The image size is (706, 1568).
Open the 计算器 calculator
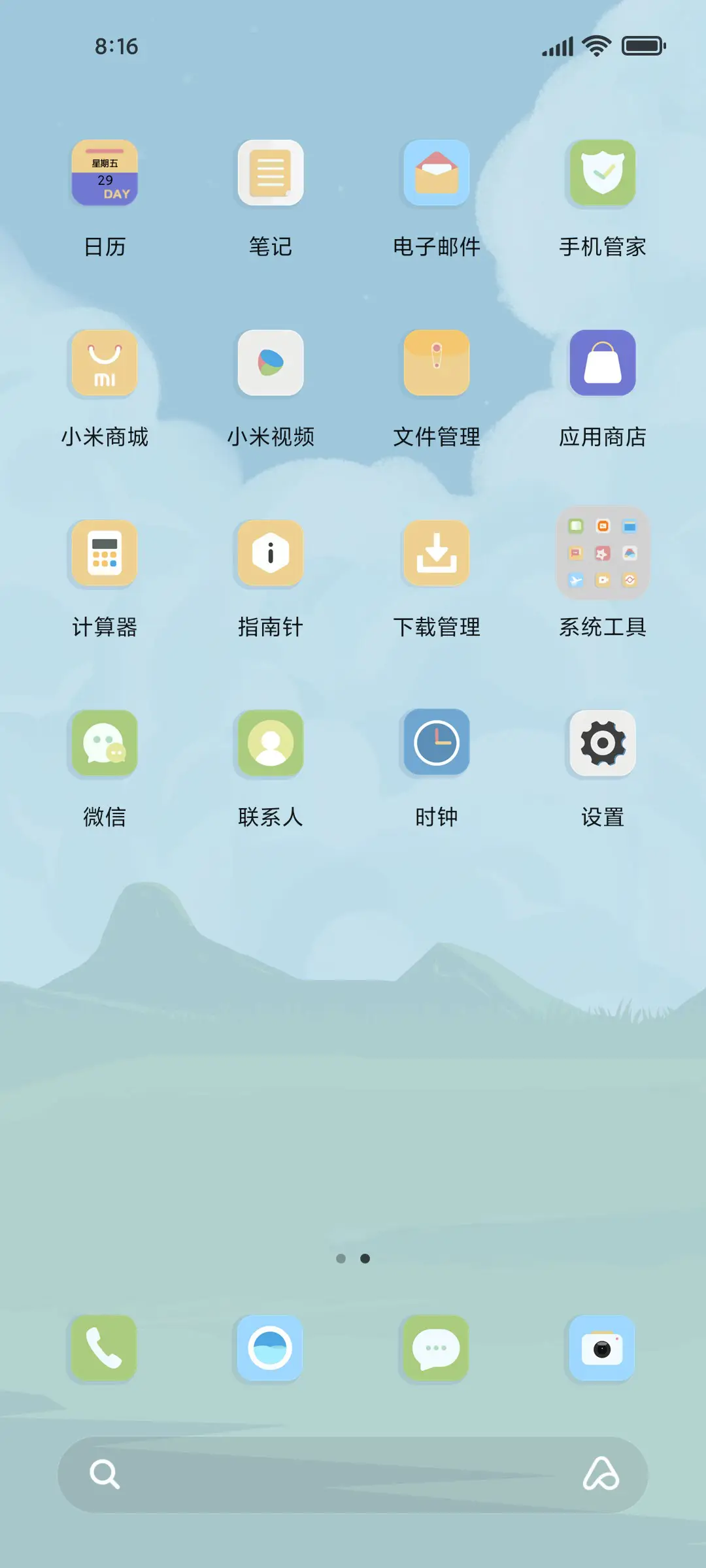105,553
